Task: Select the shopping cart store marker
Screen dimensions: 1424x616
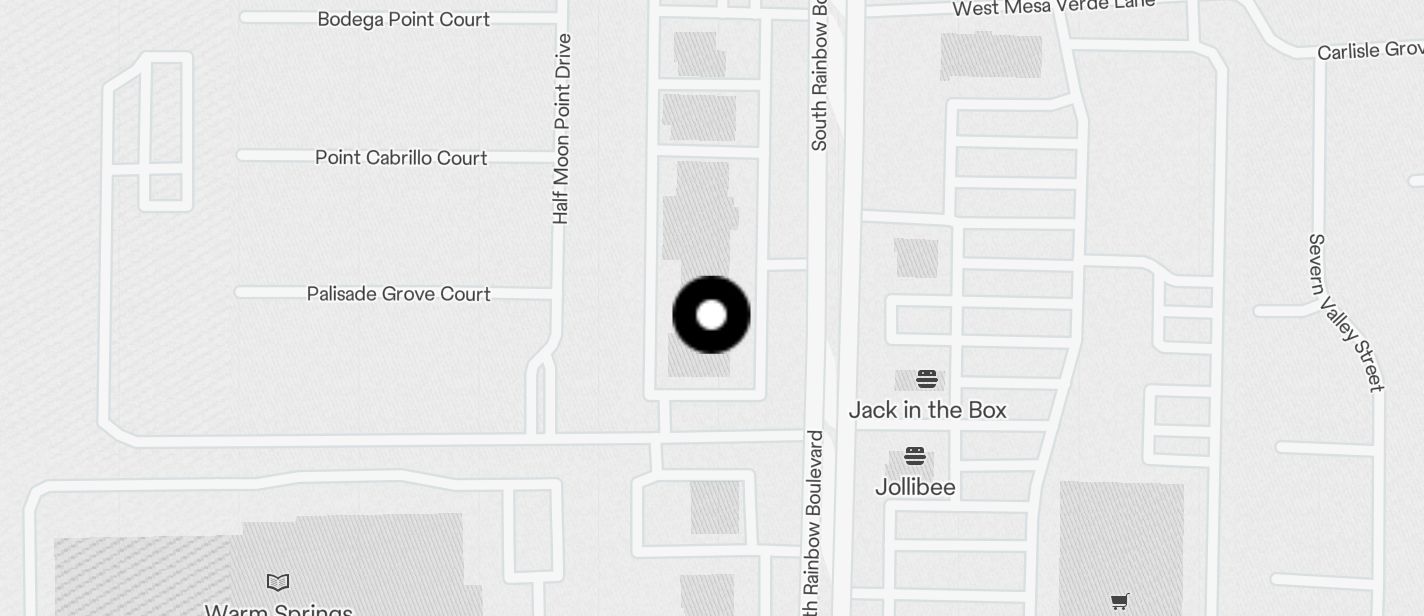Action: click(x=1120, y=602)
